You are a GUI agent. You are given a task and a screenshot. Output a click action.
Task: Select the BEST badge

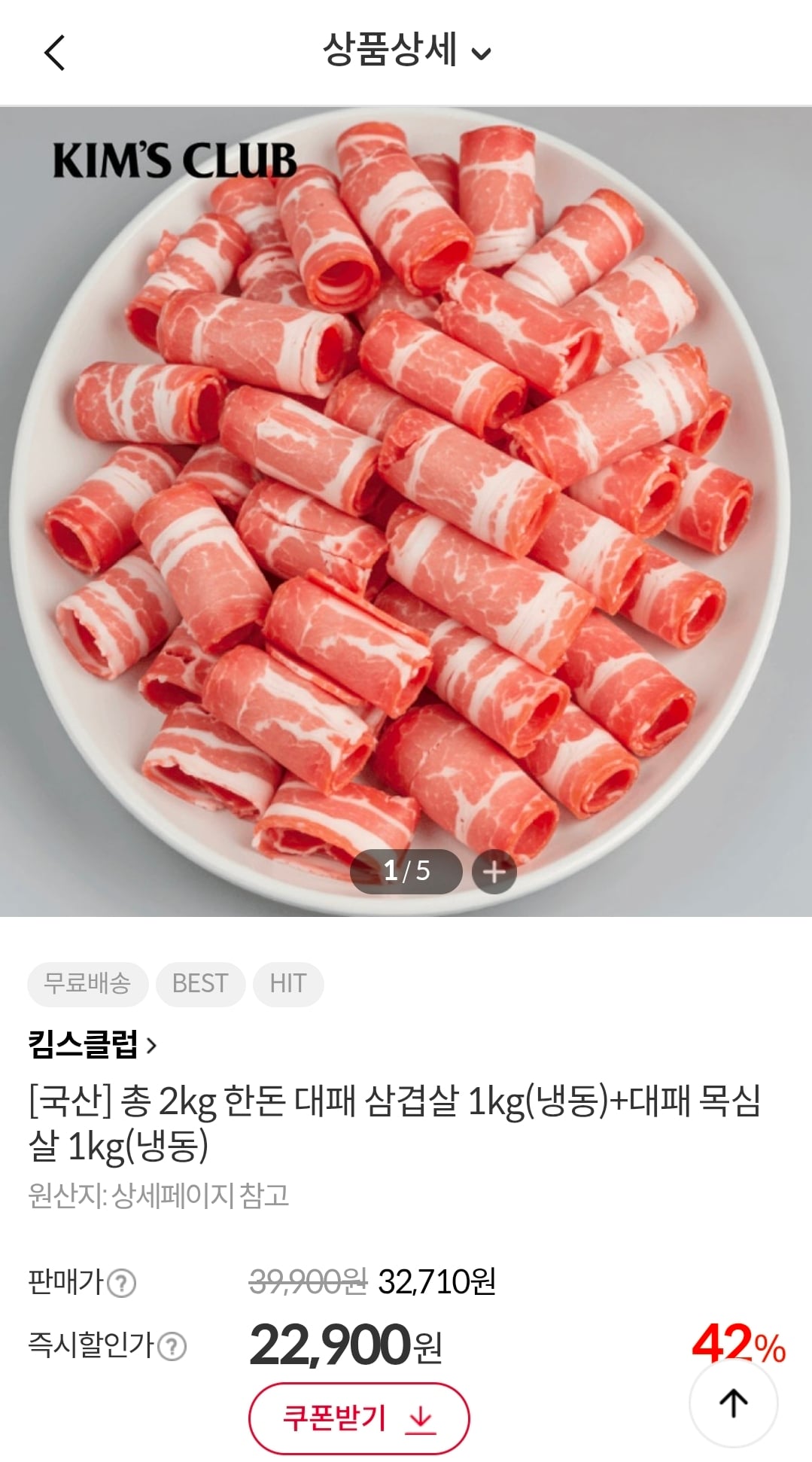pos(199,984)
